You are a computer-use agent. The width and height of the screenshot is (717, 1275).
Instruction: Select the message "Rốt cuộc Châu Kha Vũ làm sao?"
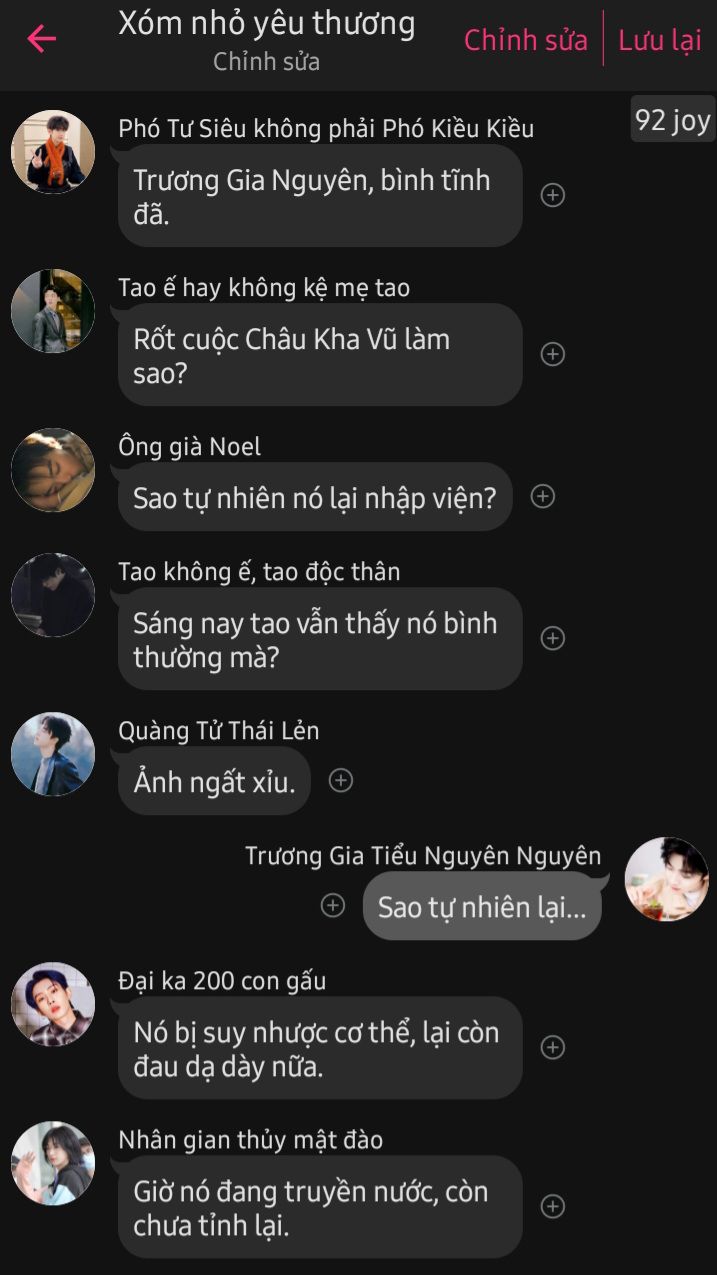[320, 355]
